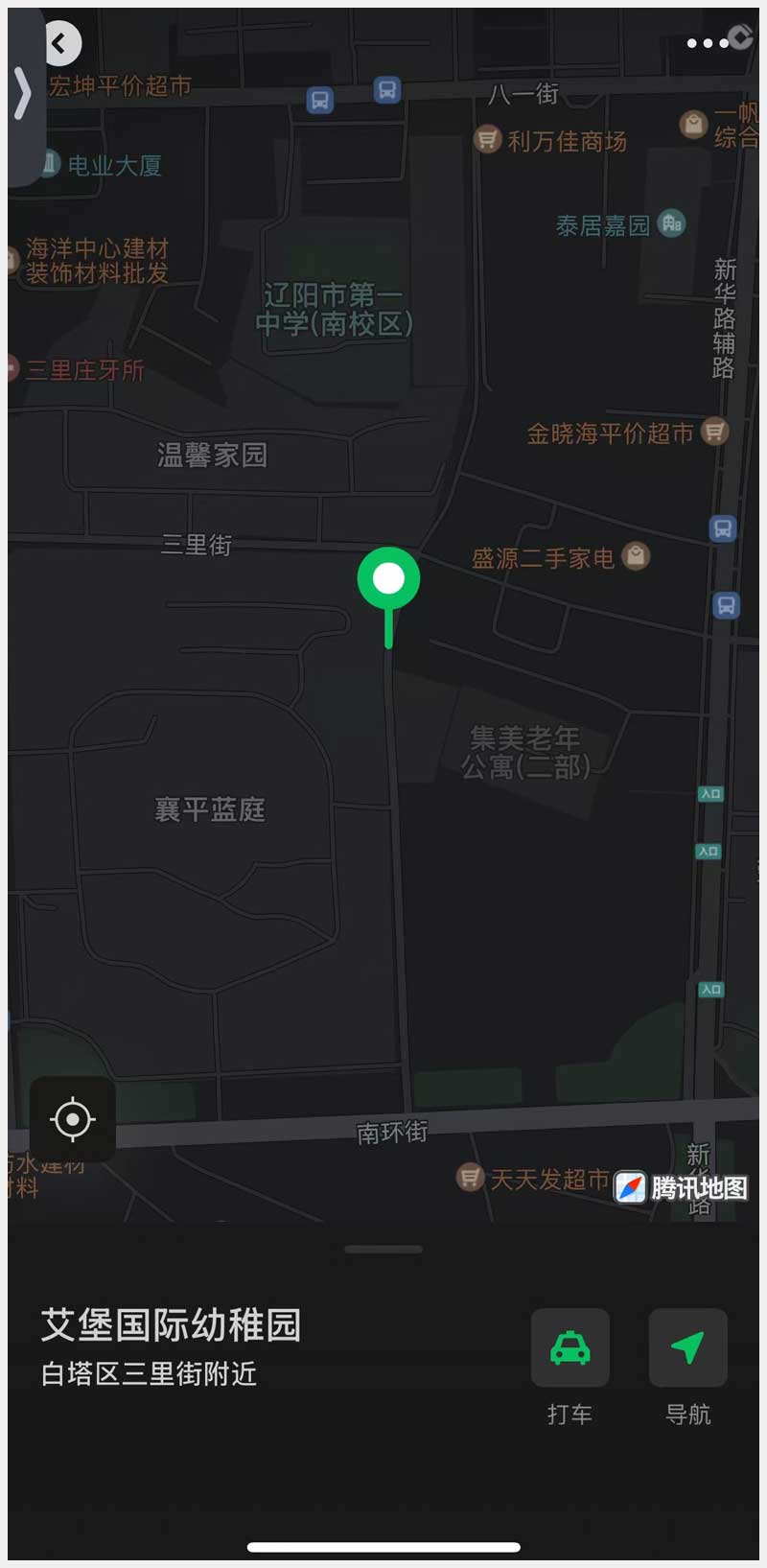Recenter map on my current location

pyautogui.click(x=73, y=1119)
